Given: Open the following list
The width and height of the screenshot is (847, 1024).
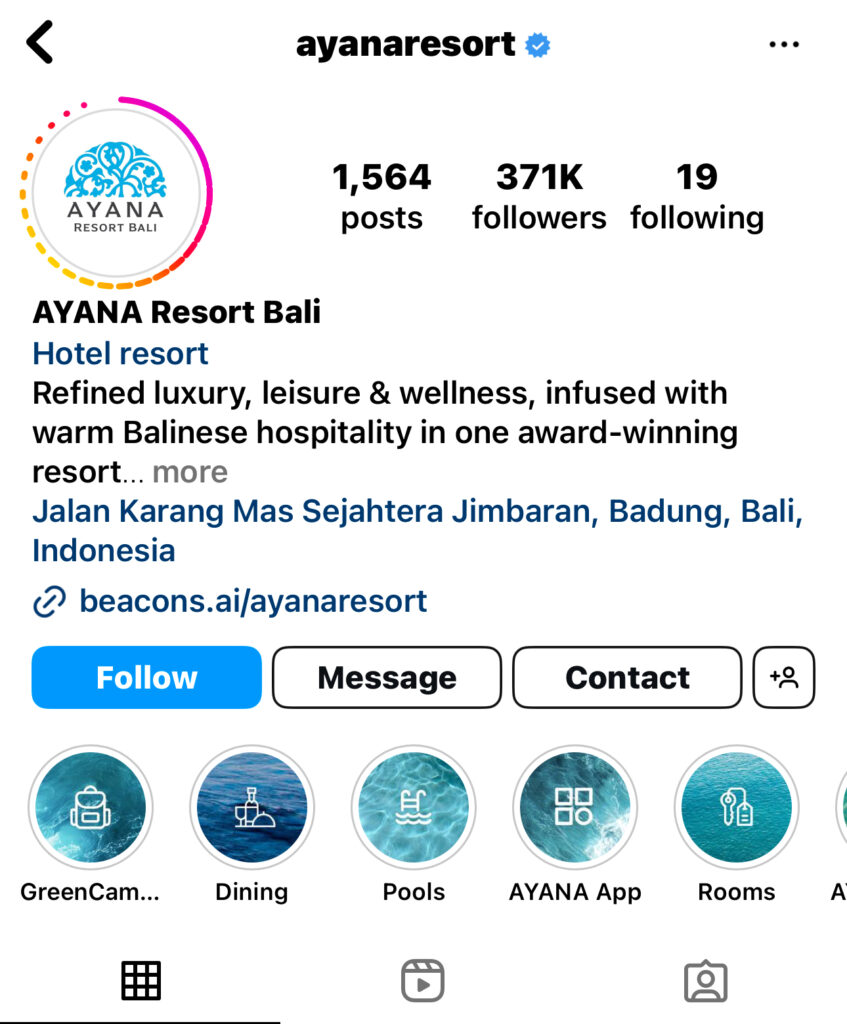Looking at the screenshot, I should point(696,197).
